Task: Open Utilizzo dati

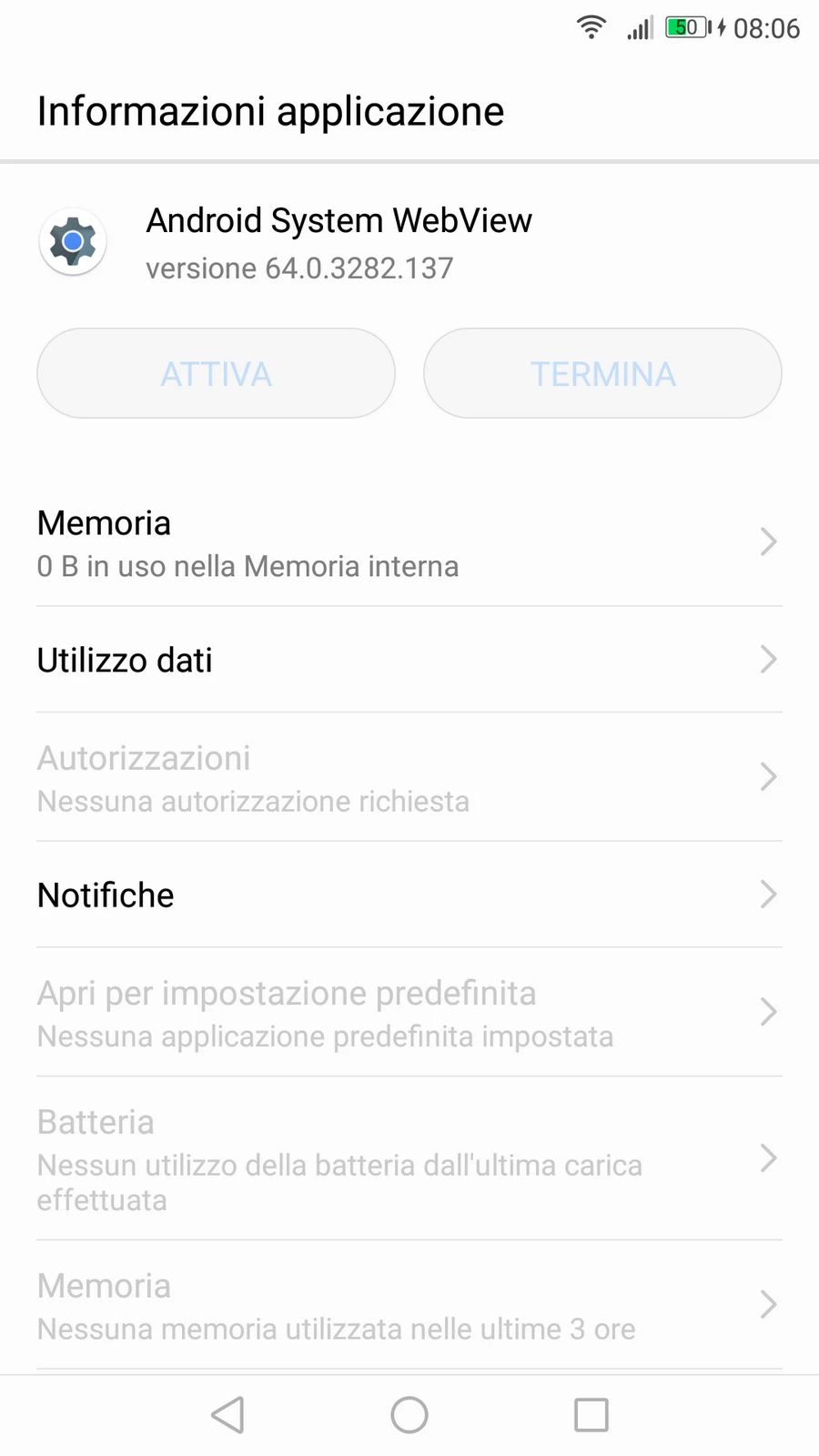Action: pyautogui.click(x=409, y=660)
